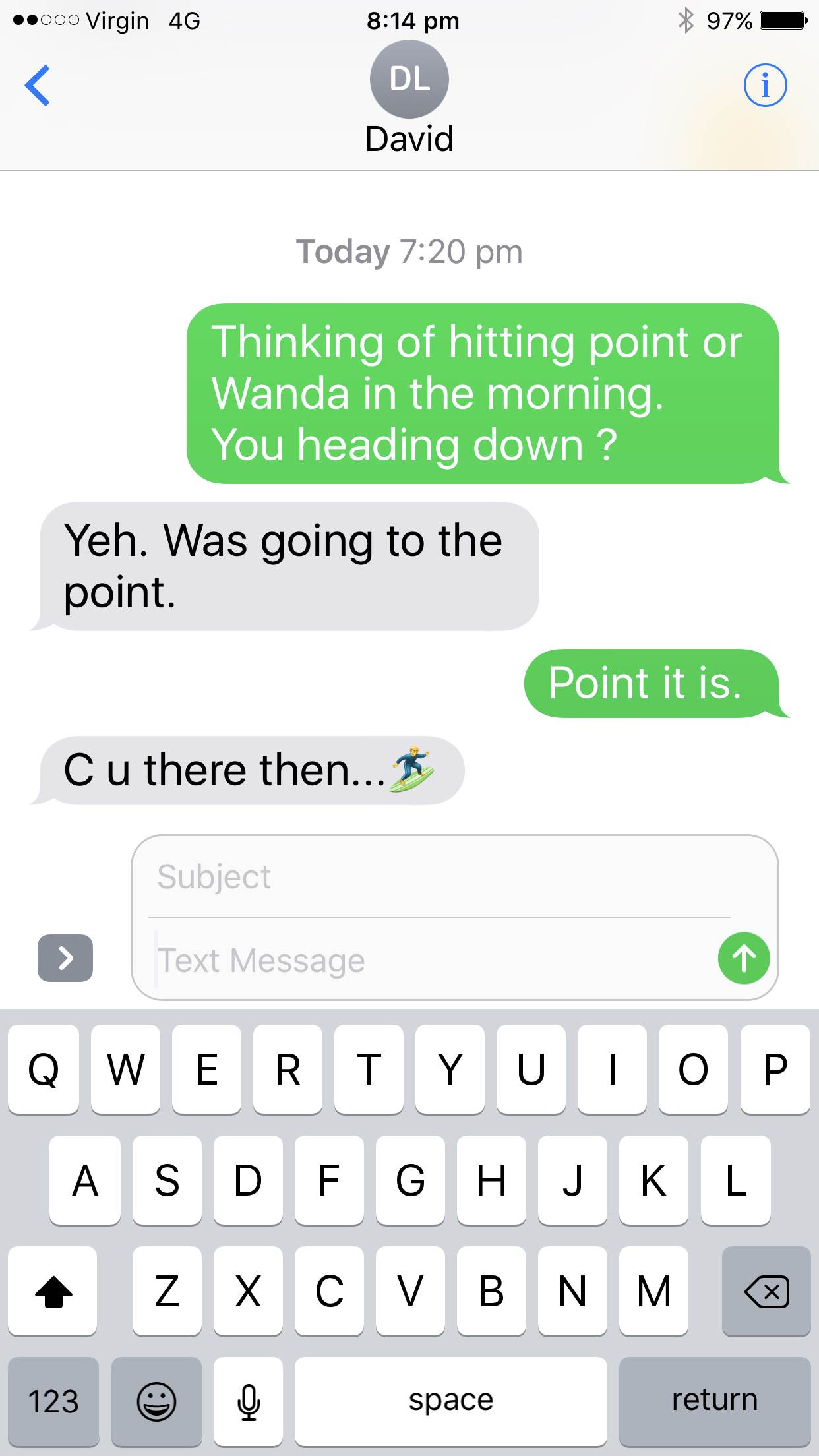Expand the apps and camera arrow
The image size is (819, 1456).
(x=65, y=957)
